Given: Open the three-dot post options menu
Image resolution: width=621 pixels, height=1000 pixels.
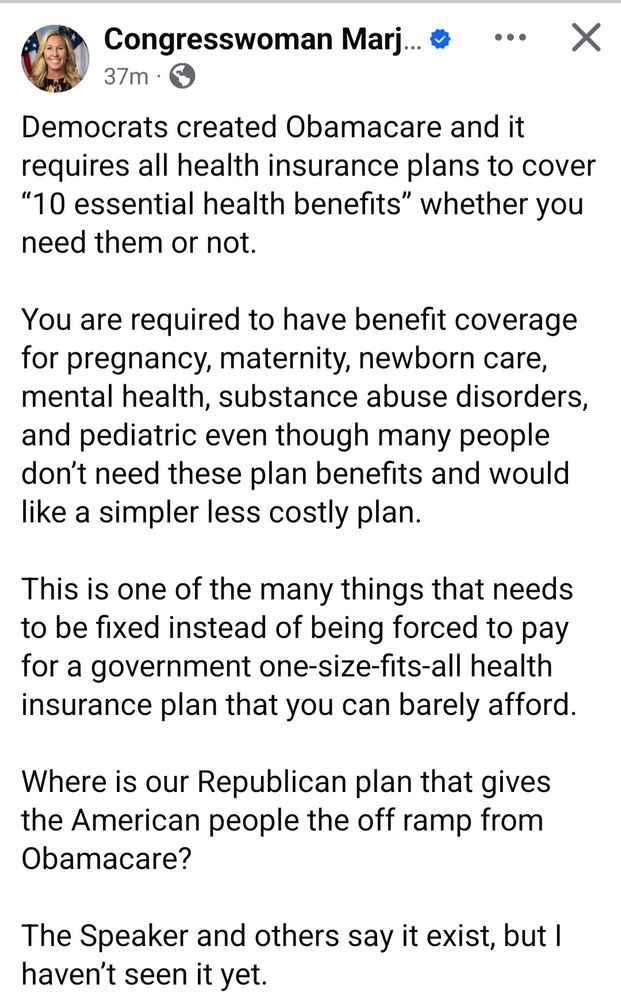Looking at the screenshot, I should (x=511, y=38).
